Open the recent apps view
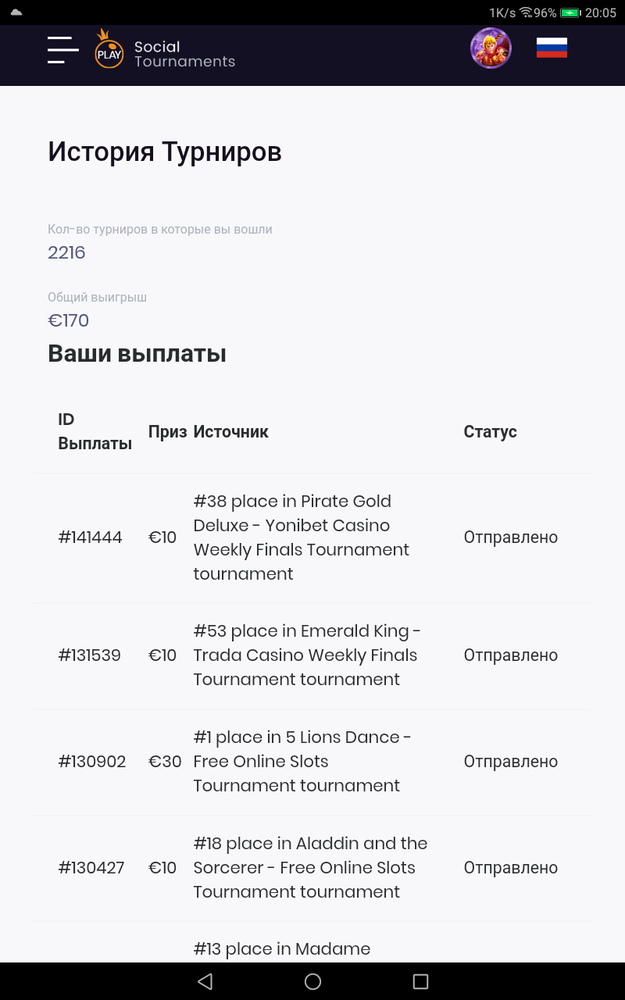This screenshot has width=625, height=1000. click(420, 981)
